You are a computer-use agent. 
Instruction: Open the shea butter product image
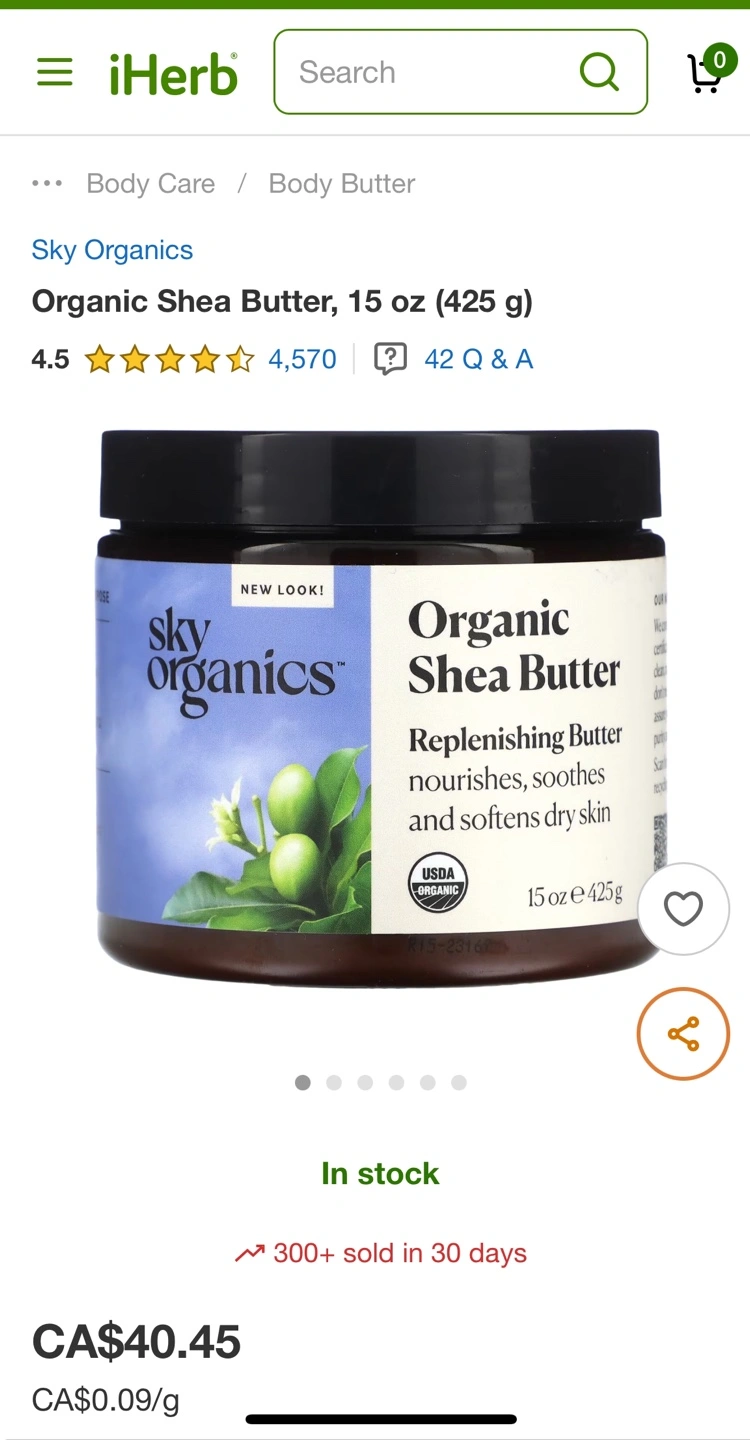(381, 709)
